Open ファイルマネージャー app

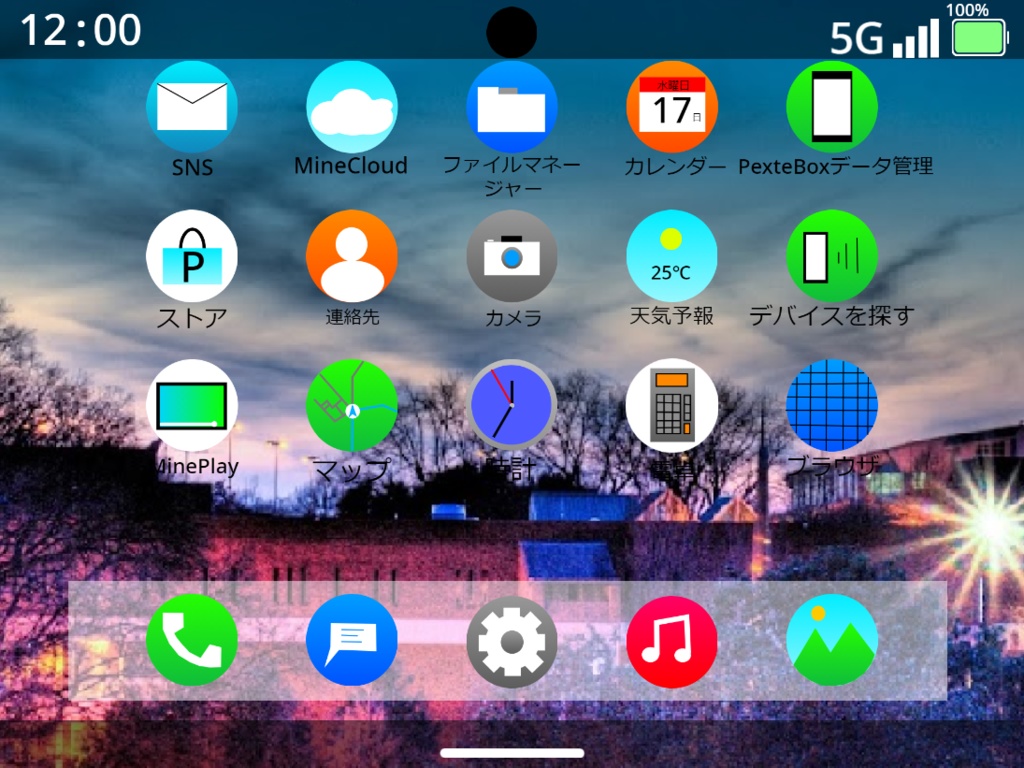click(x=512, y=107)
